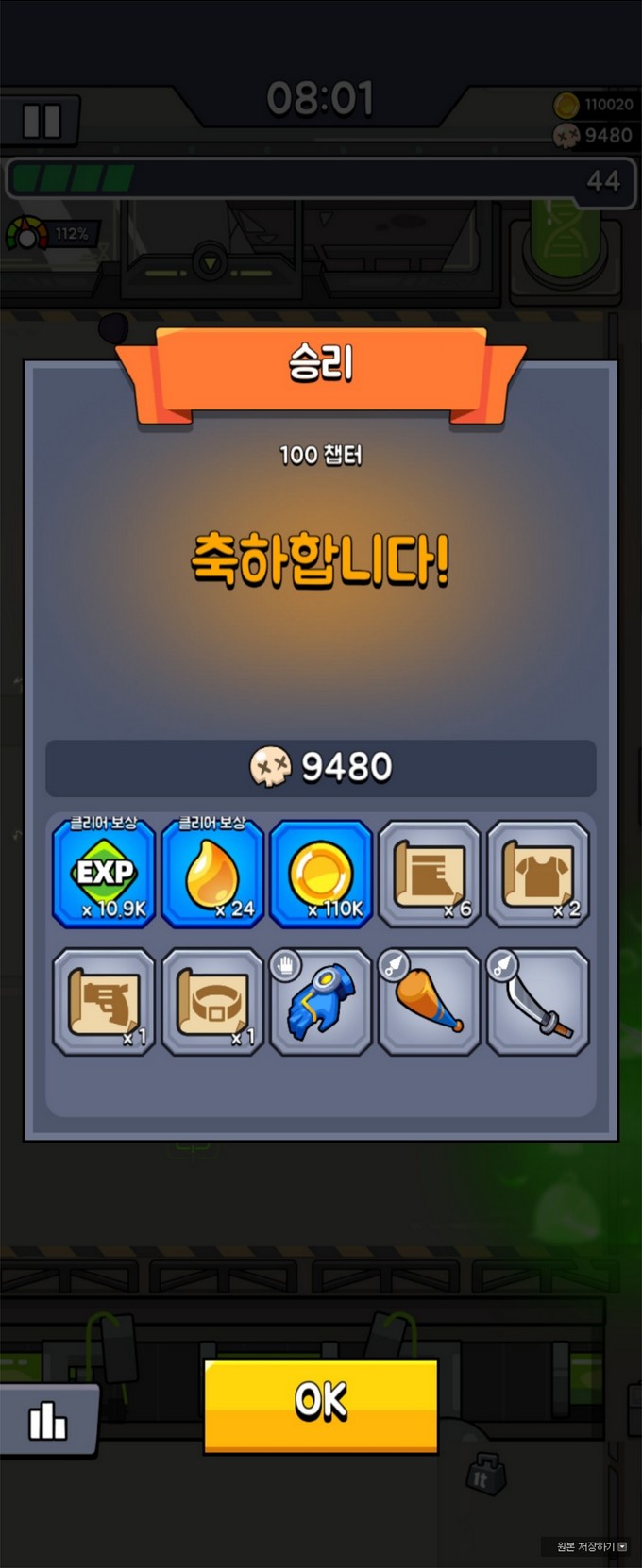Image resolution: width=642 pixels, height=1568 pixels.
Task: Inspect the katana sword weapon reward
Action: coord(538,1001)
